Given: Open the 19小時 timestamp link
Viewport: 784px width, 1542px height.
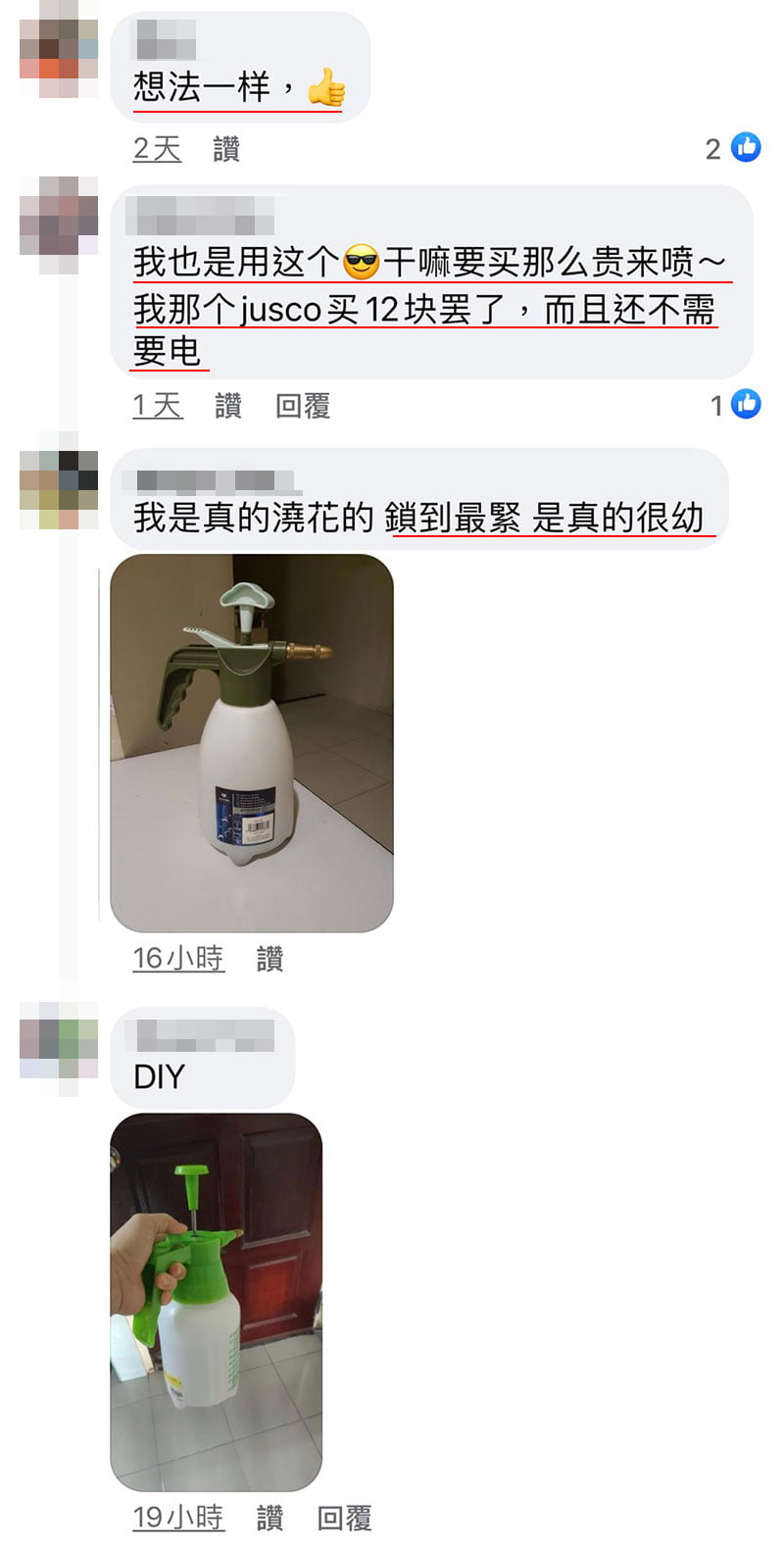Looking at the screenshot, I should 178,1517.
